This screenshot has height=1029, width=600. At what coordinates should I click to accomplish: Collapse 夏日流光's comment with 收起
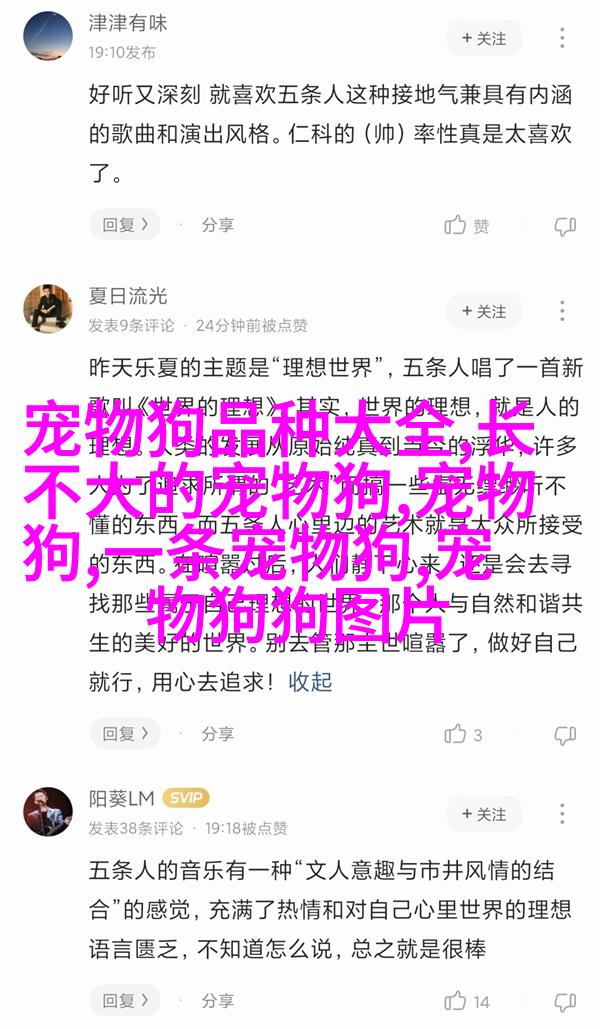point(310,682)
